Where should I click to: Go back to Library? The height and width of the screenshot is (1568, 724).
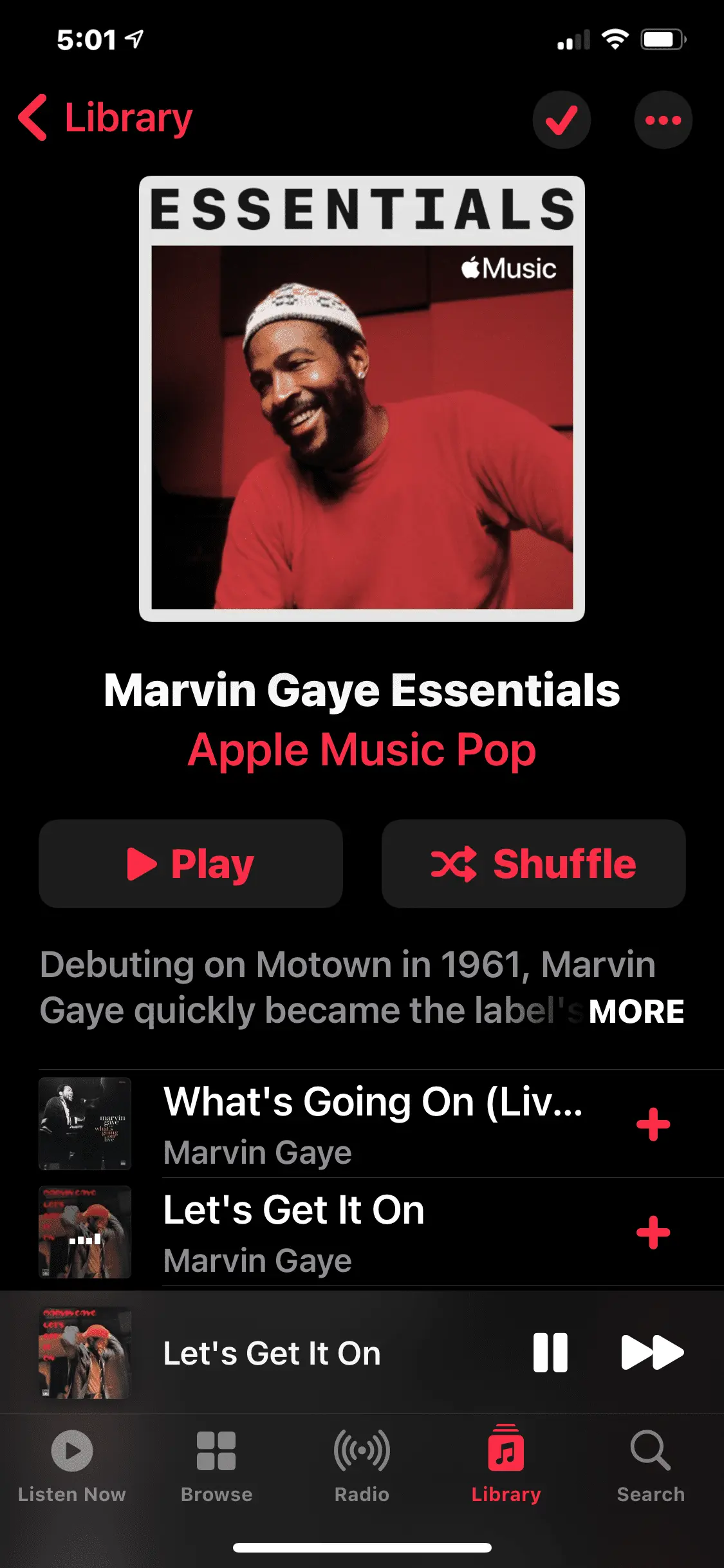click(x=106, y=118)
